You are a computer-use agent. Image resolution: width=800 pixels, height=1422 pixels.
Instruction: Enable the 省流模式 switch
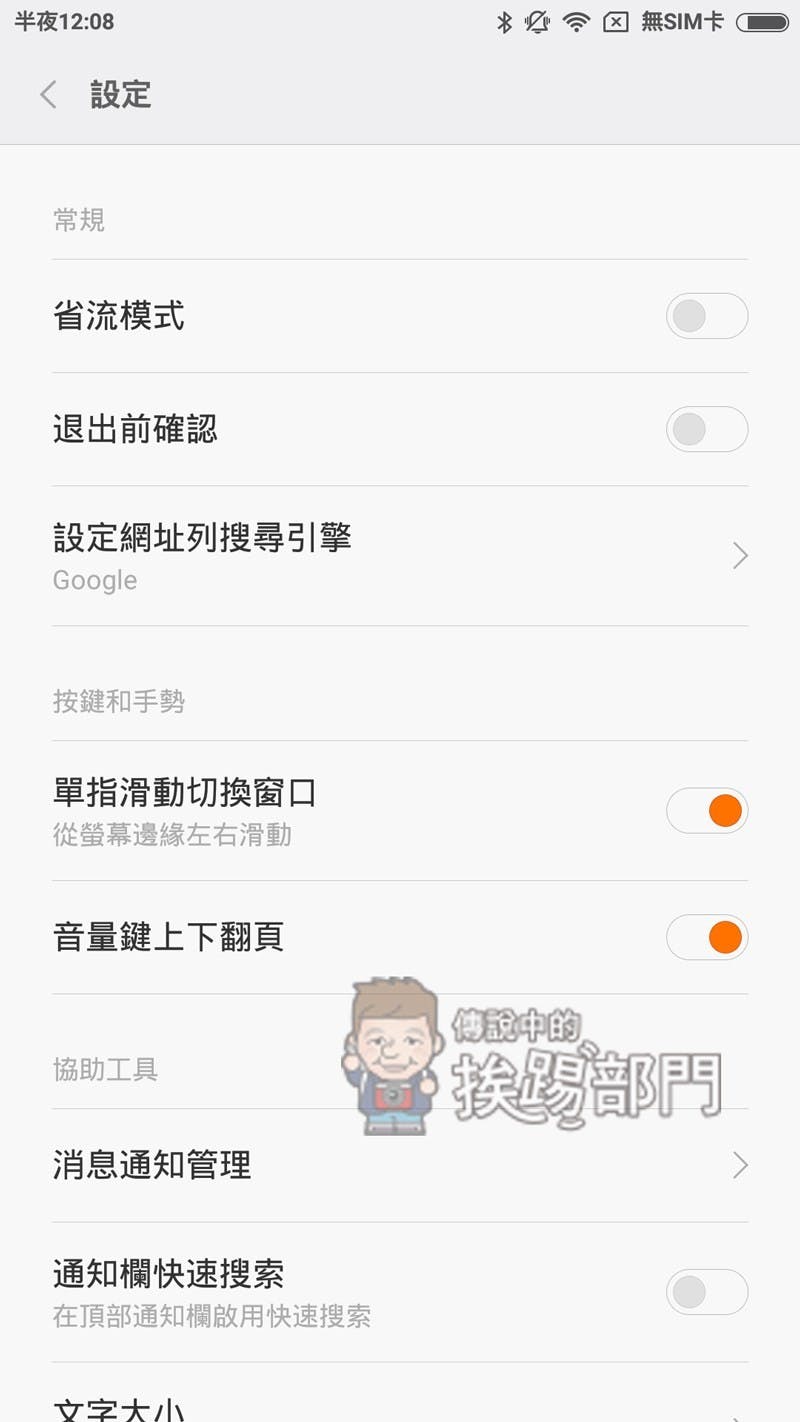[706, 316]
